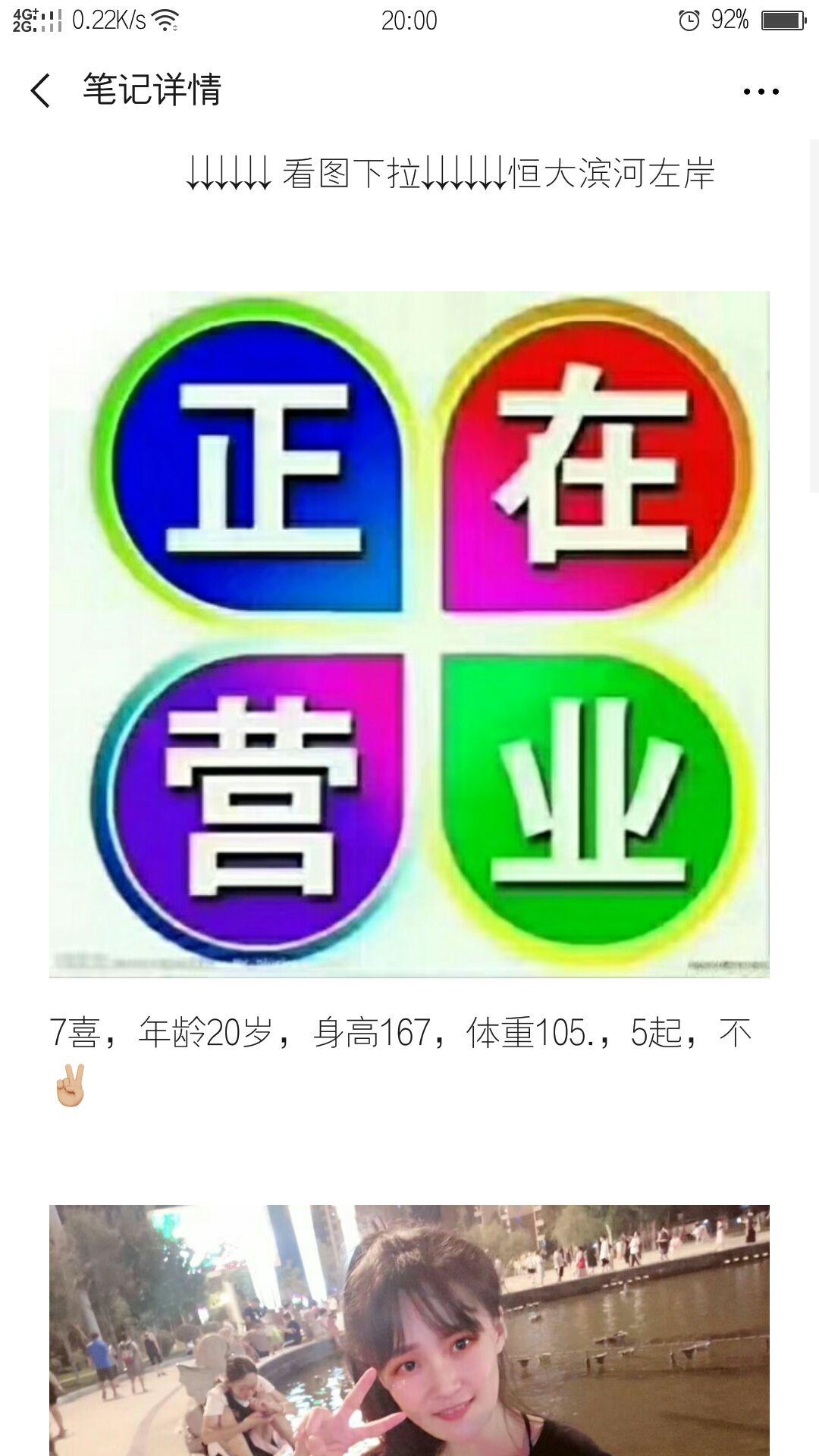819x1456 pixels.
Task: Open the 正在营业 image in the note
Action: [x=409, y=634]
